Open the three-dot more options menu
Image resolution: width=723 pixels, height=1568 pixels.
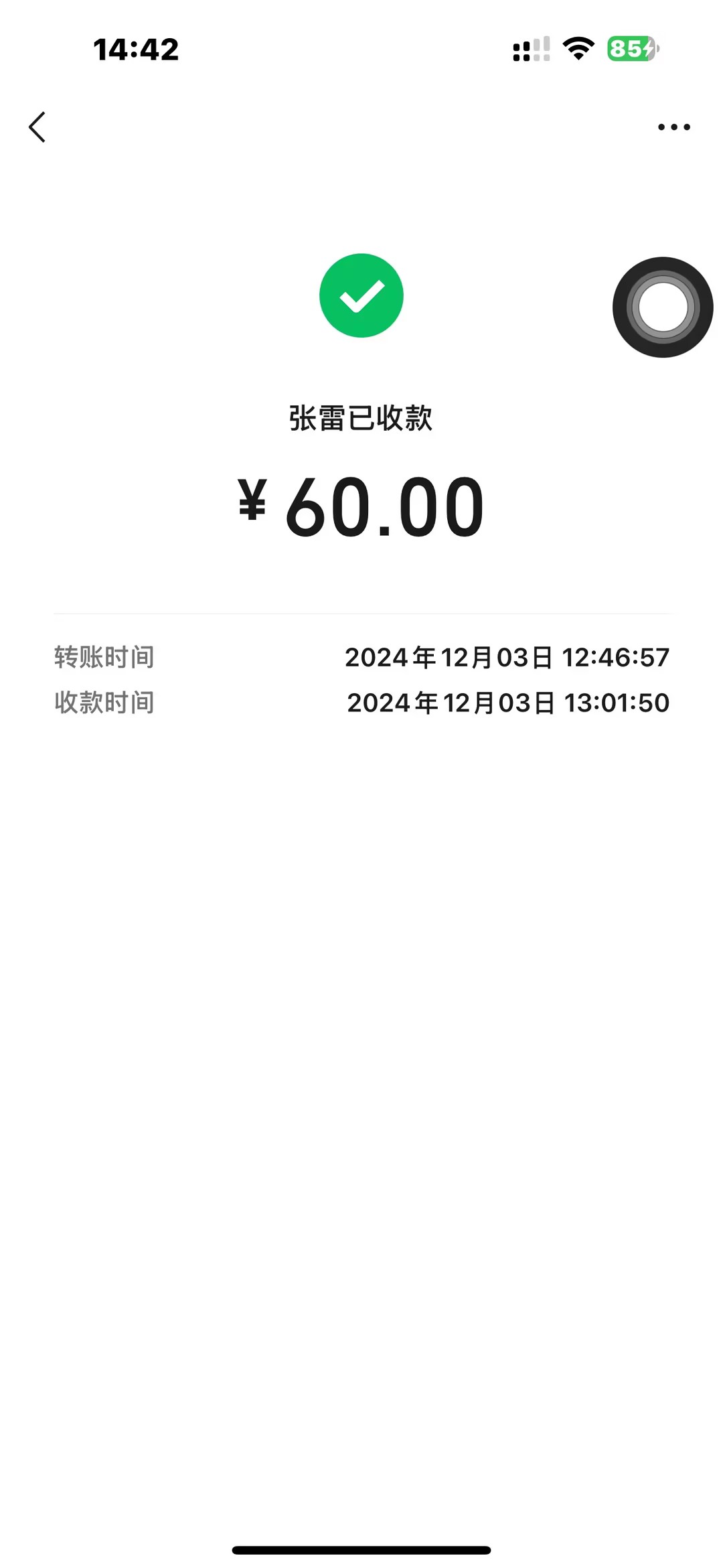[x=673, y=127]
